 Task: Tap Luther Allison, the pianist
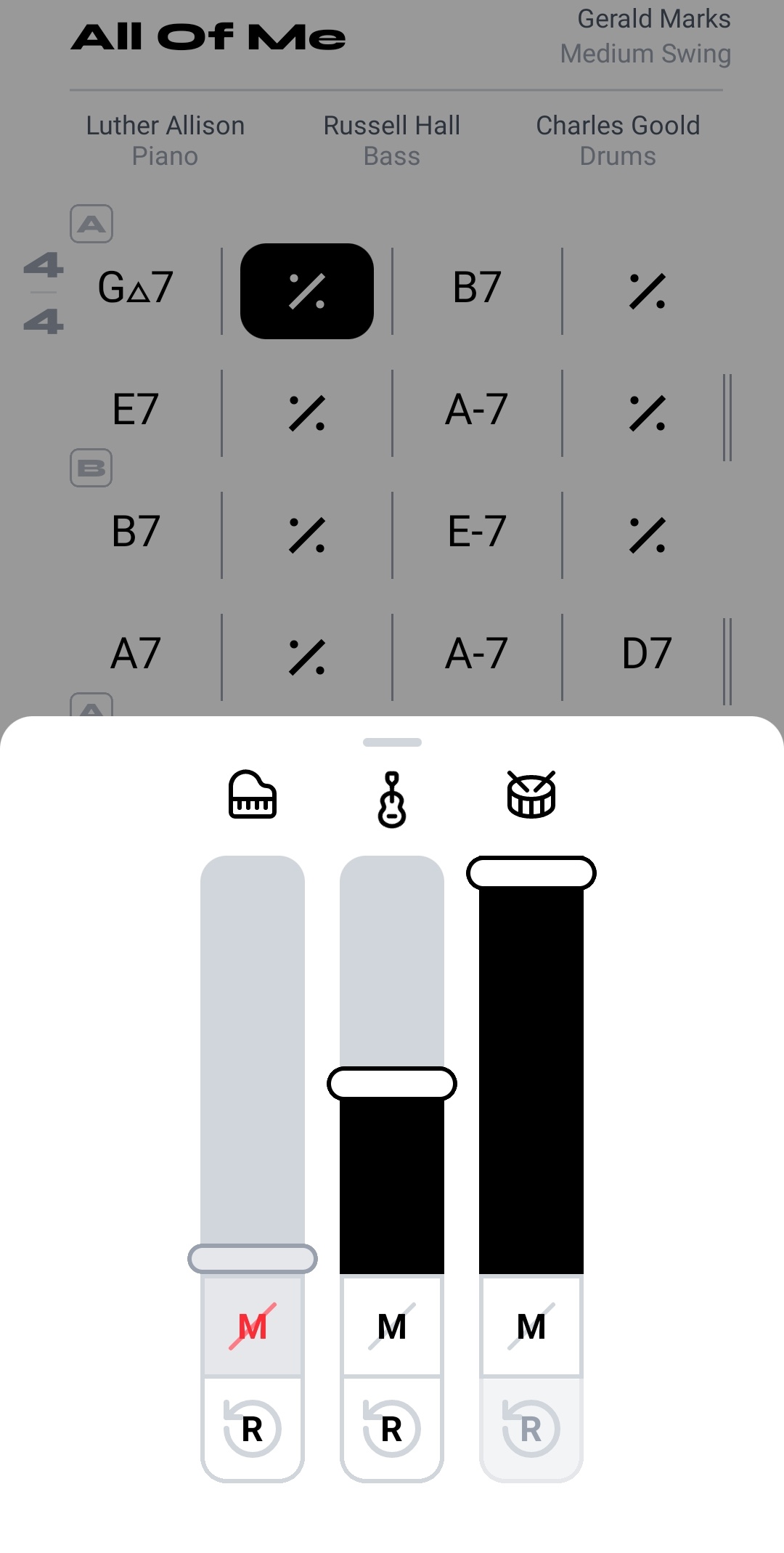point(165,125)
